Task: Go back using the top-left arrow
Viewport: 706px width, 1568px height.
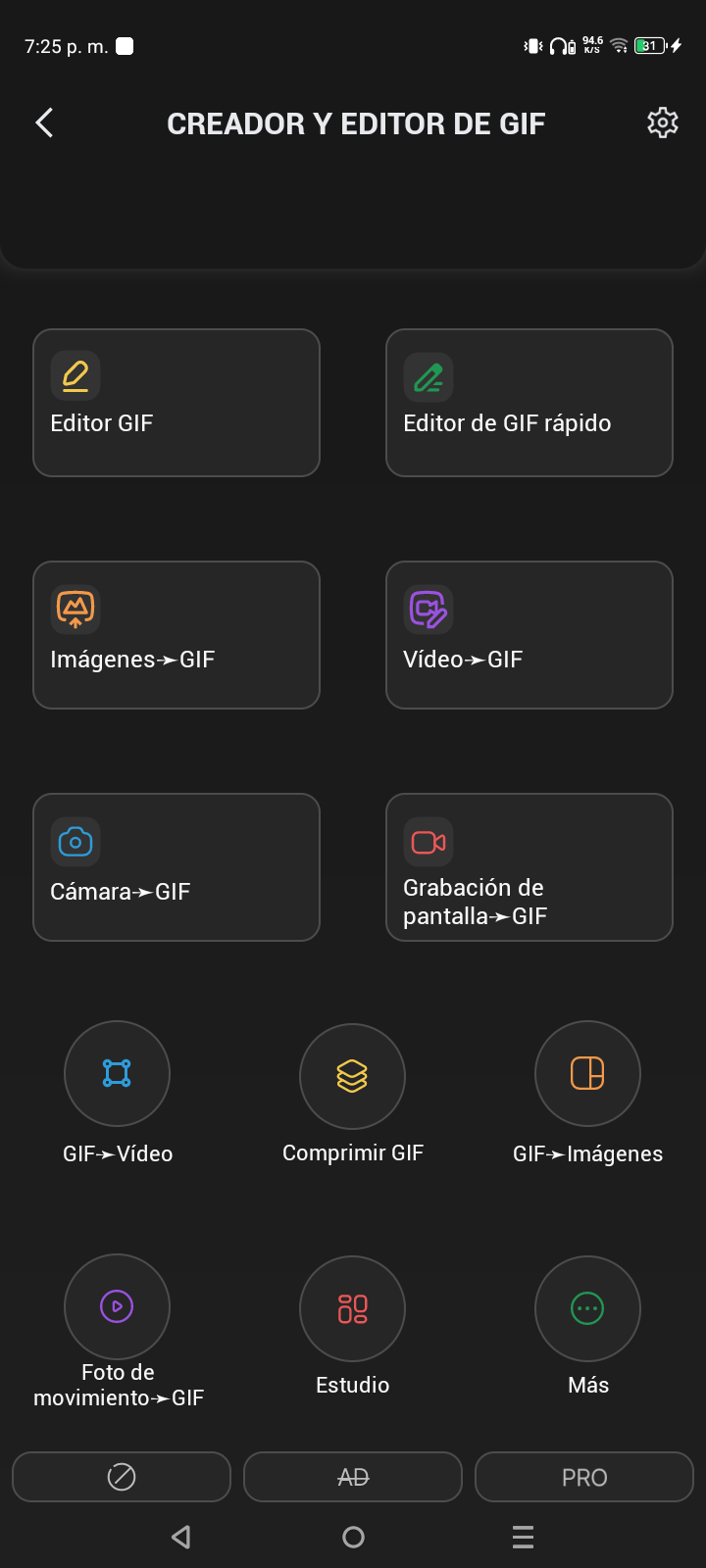Action: pyautogui.click(x=44, y=122)
